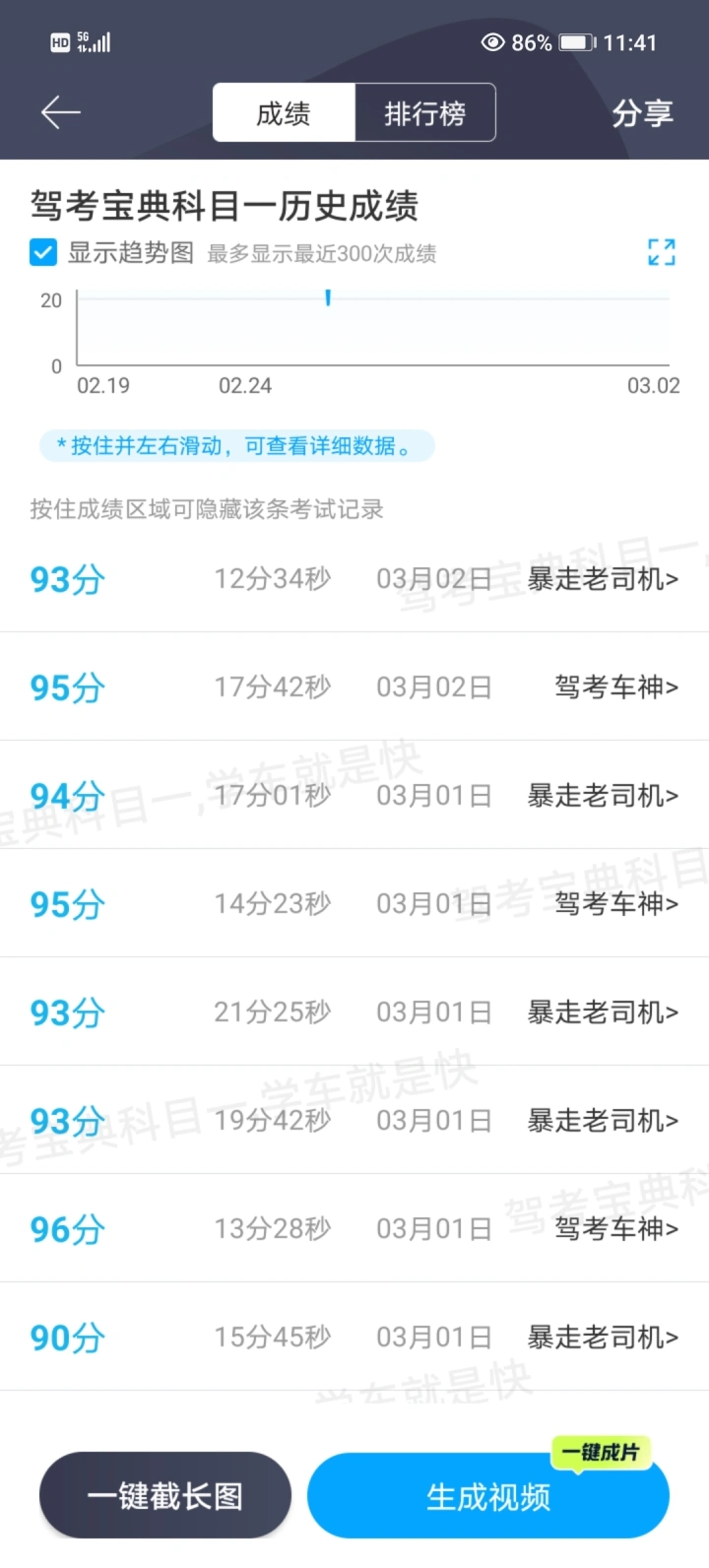The height and width of the screenshot is (1568, 709).
Task: Open the 93分 record with 21分25秒
Action: 354,1013
